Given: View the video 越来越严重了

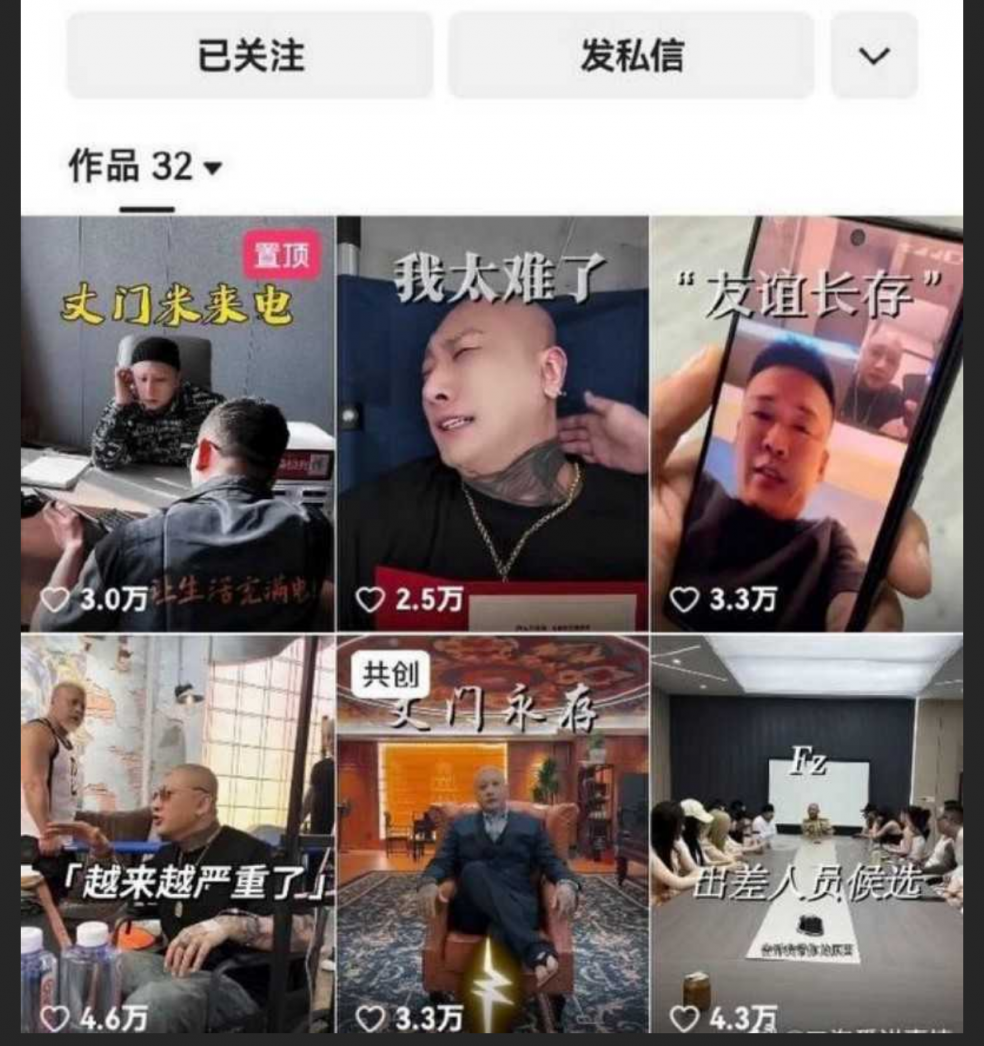Looking at the screenshot, I should [178, 833].
